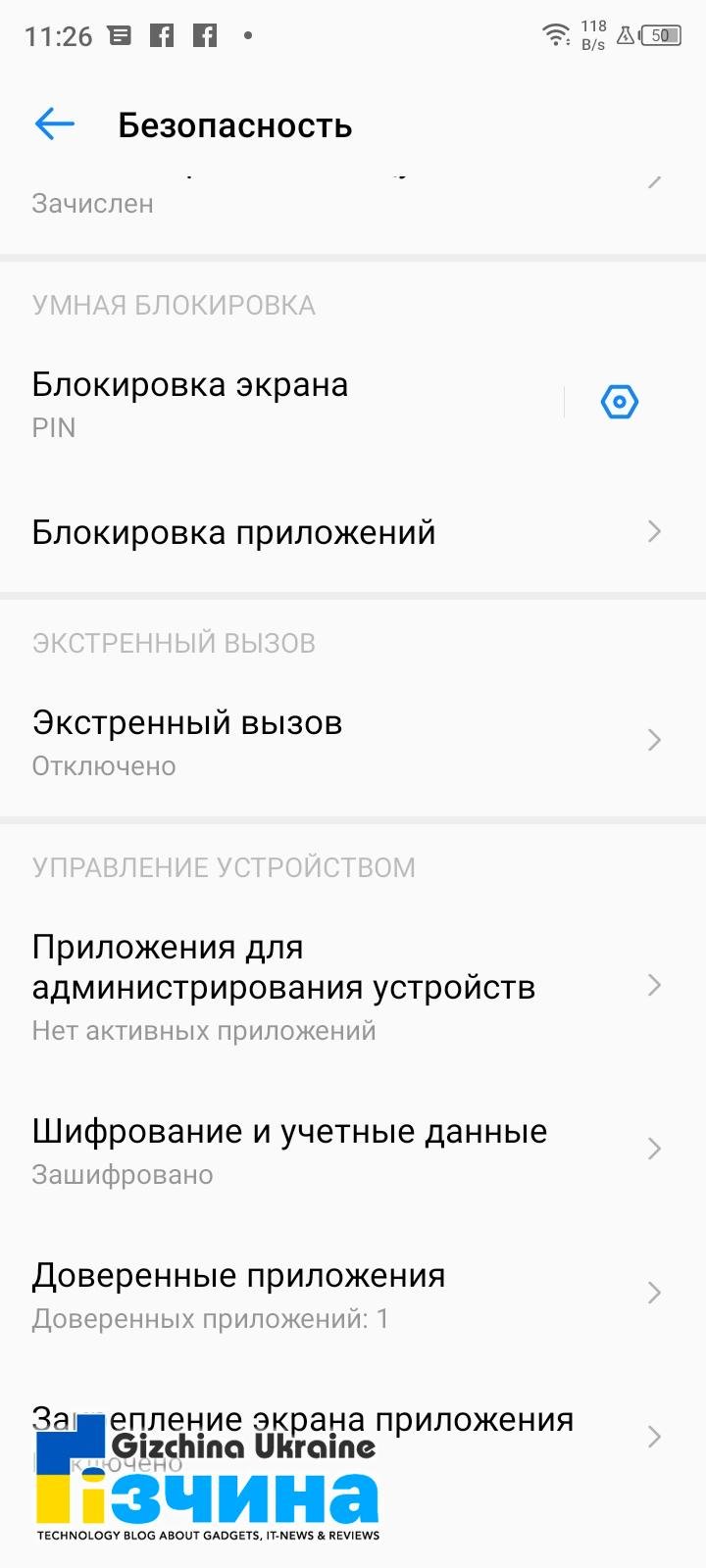The width and height of the screenshot is (706, 1568).
Task: Tap the Wi-Fi indicator in the status bar
Action: pyautogui.click(x=555, y=34)
